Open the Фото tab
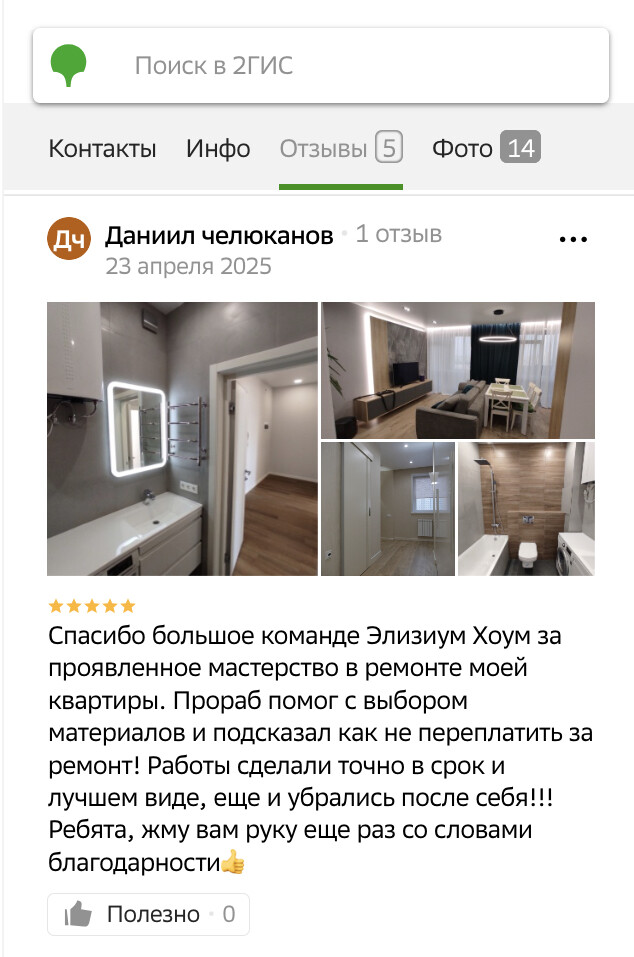This screenshot has height=957, width=634. point(485,149)
